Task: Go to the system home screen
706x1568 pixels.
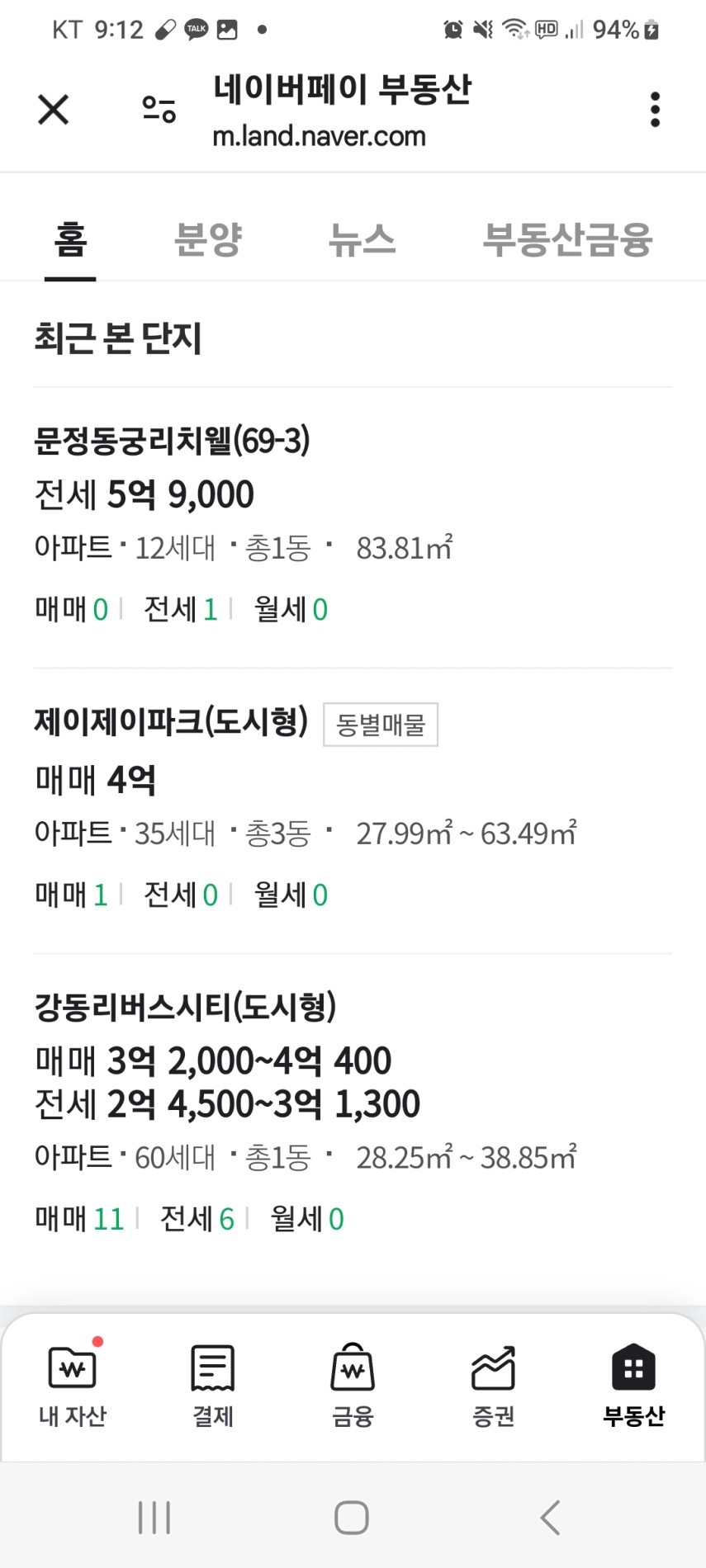Action: click(x=352, y=1517)
